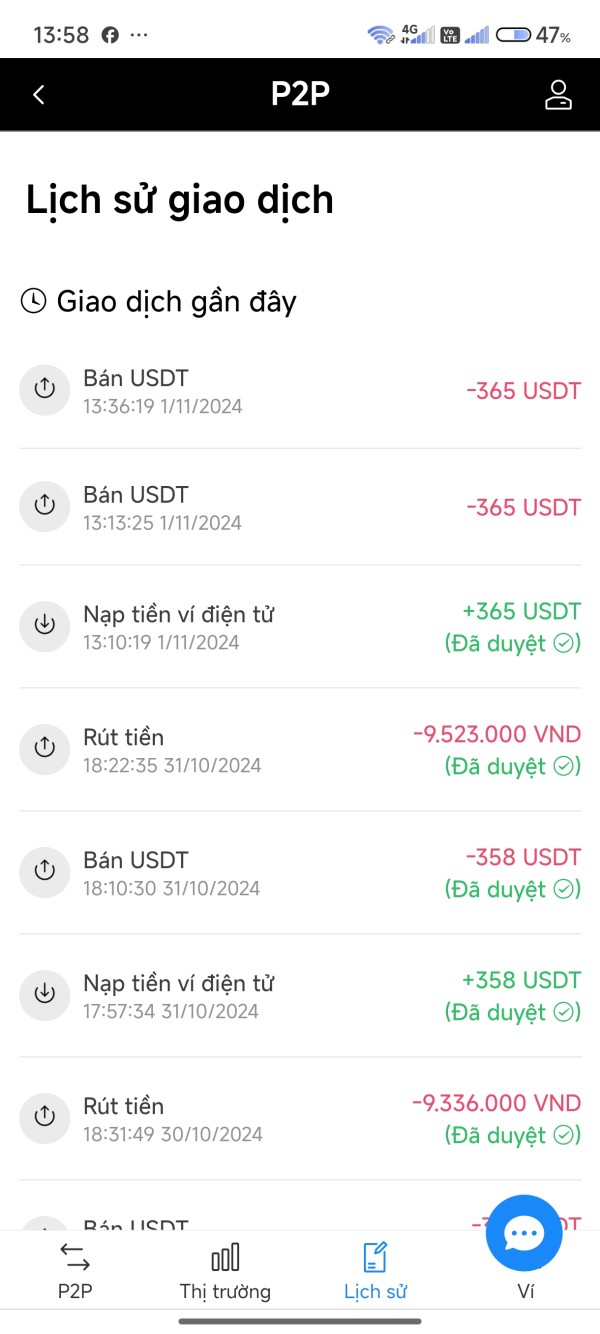Open the Nạp tiền ví điện tử entry at 13:10:19
The image size is (600, 1334).
pyautogui.click(x=300, y=627)
